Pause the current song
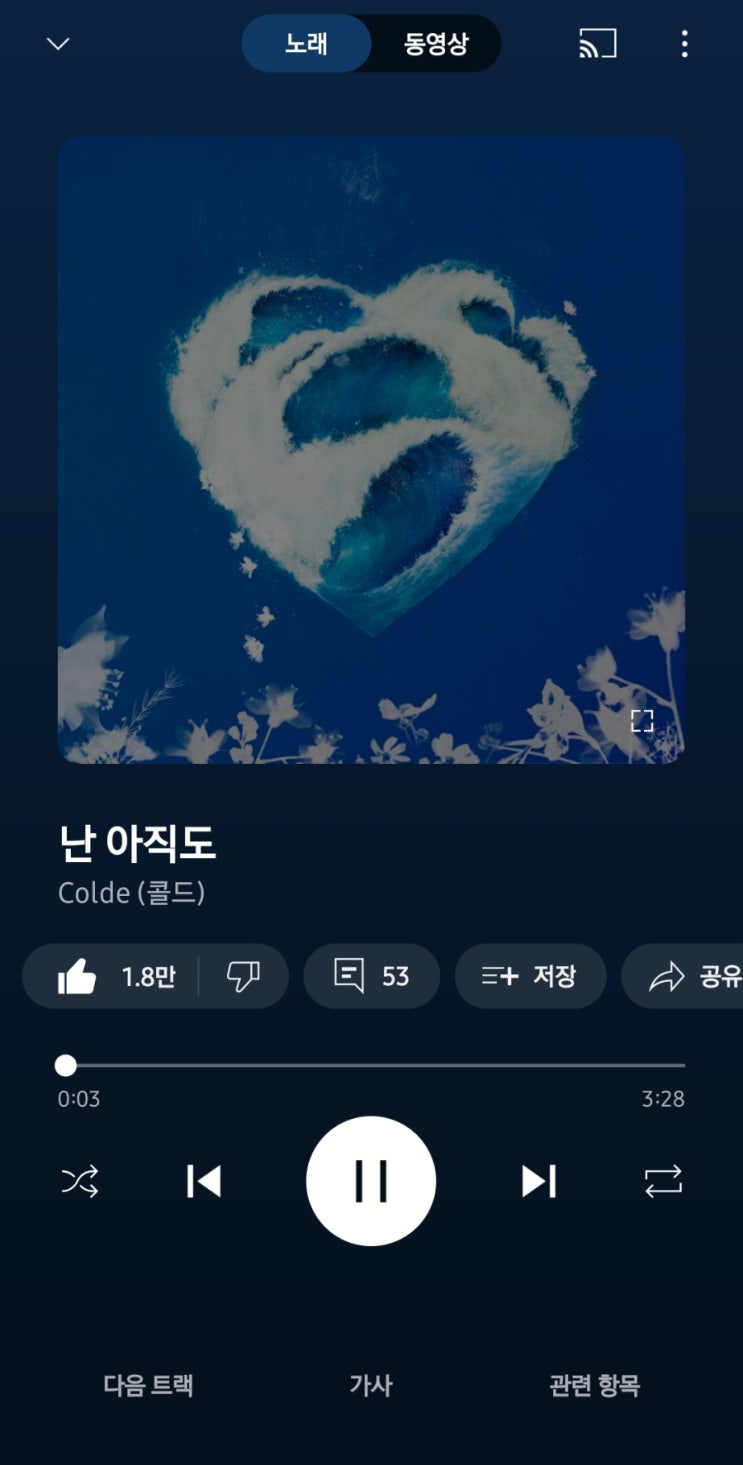The image size is (743, 1465). coord(371,1181)
